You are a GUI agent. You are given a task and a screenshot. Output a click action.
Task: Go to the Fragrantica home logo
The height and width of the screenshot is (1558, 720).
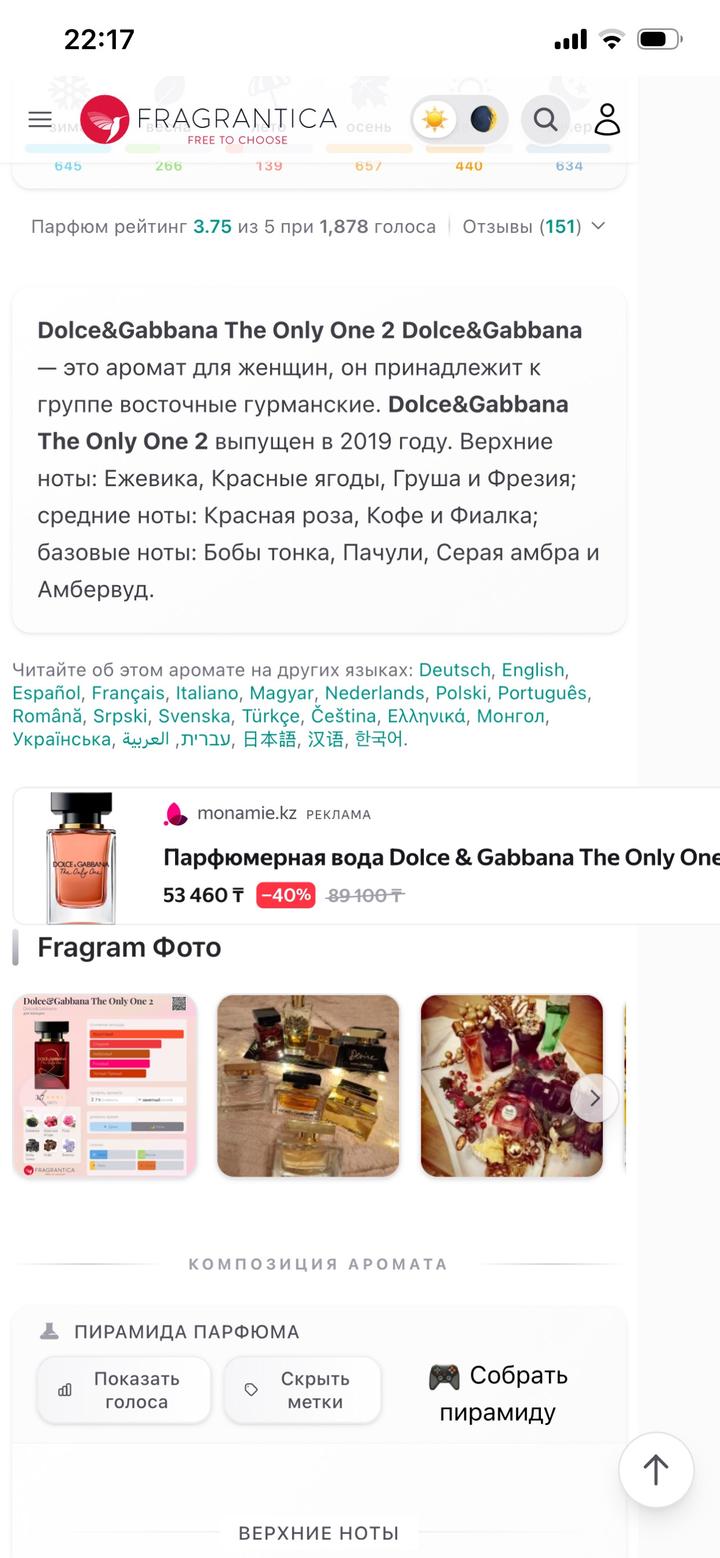[x=208, y=121]
